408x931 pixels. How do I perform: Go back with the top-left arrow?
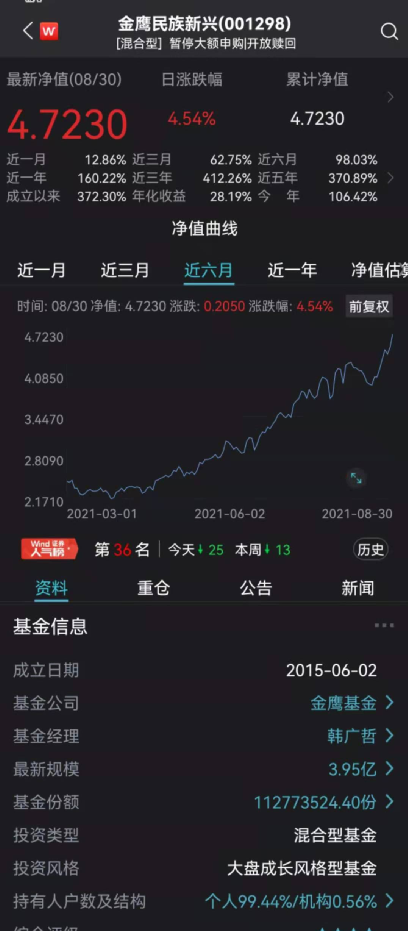[27, 31]
